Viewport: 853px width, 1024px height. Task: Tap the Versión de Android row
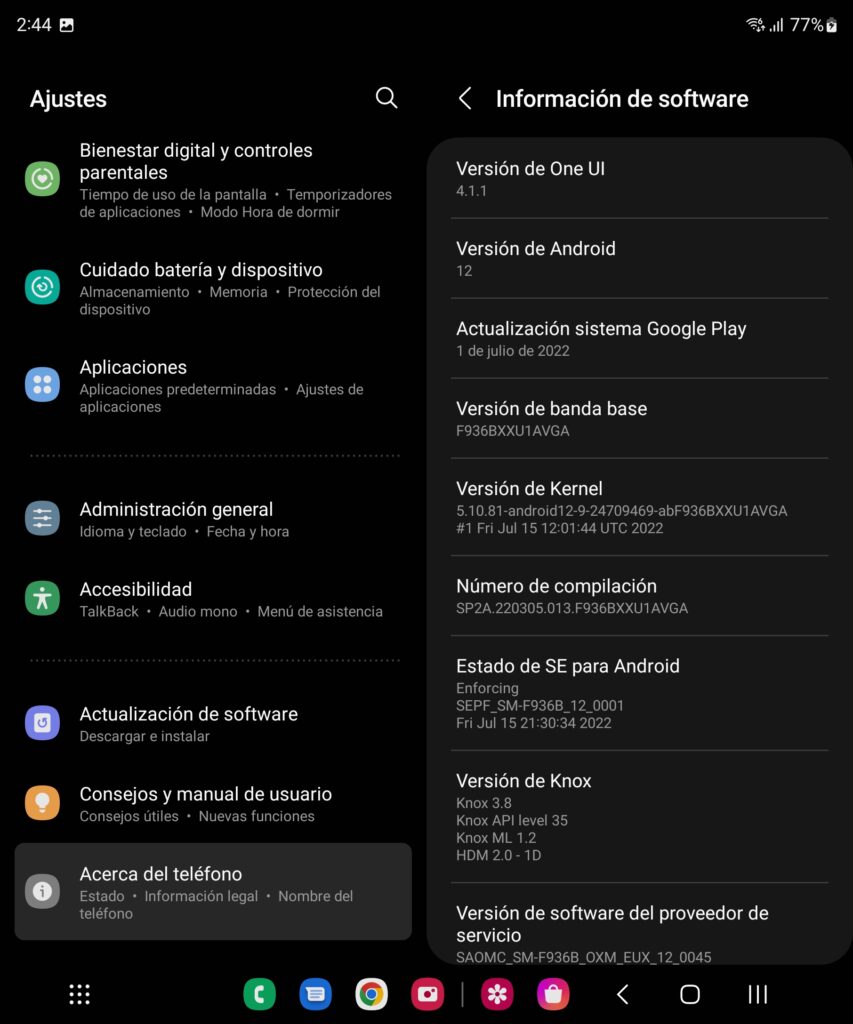[x=639, y=258]
